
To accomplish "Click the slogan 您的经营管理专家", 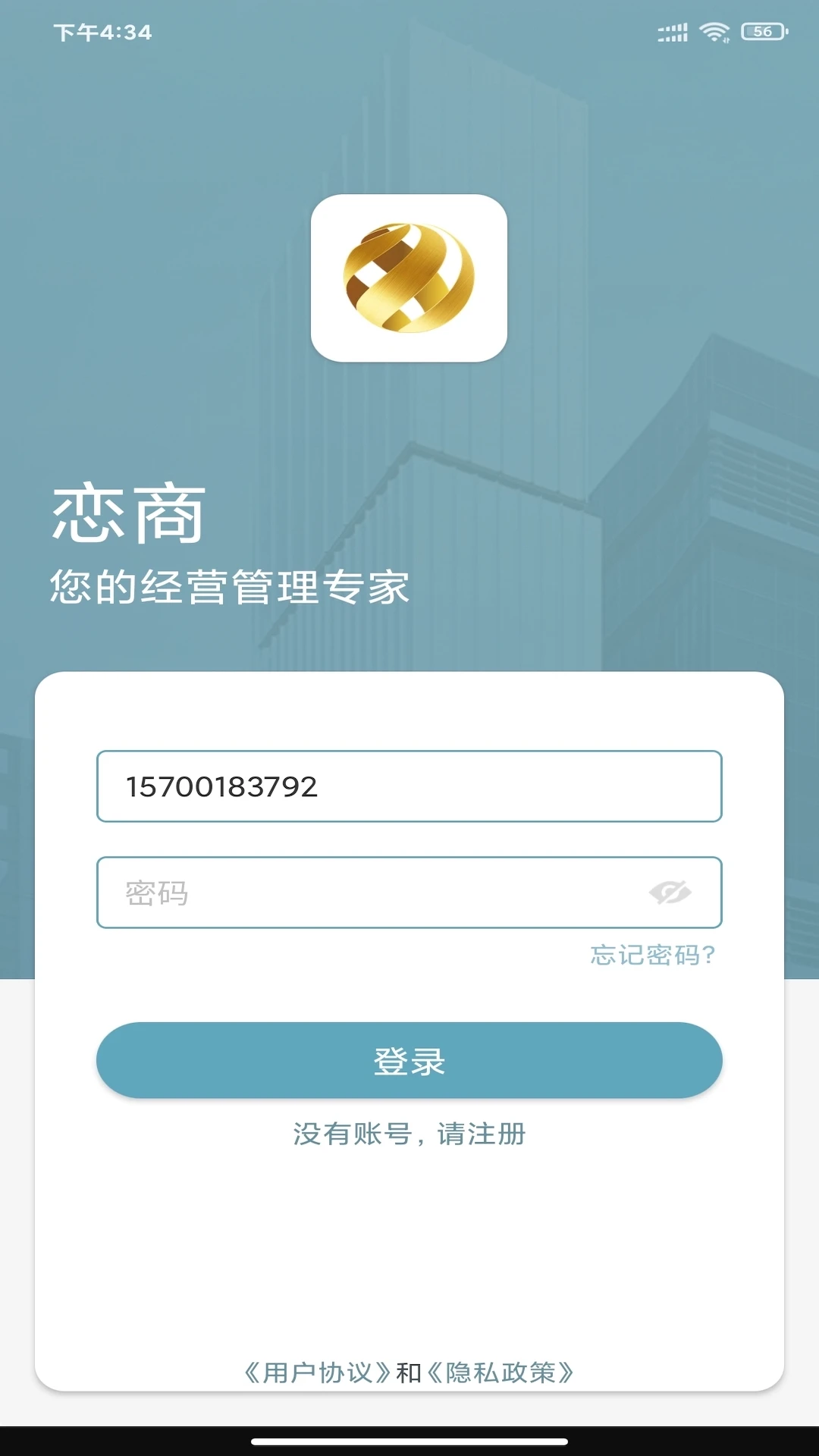I will coord(229,586).
